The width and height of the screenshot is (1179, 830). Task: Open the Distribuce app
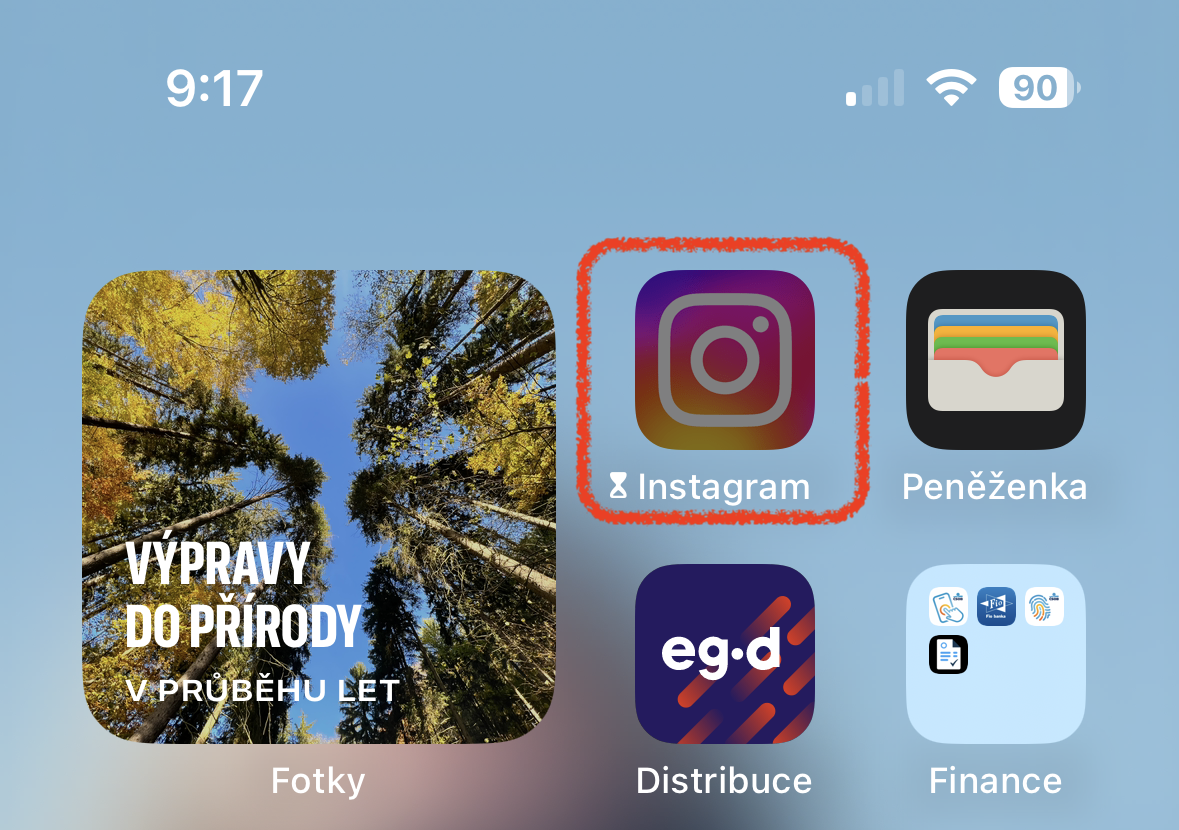(725, 654)
